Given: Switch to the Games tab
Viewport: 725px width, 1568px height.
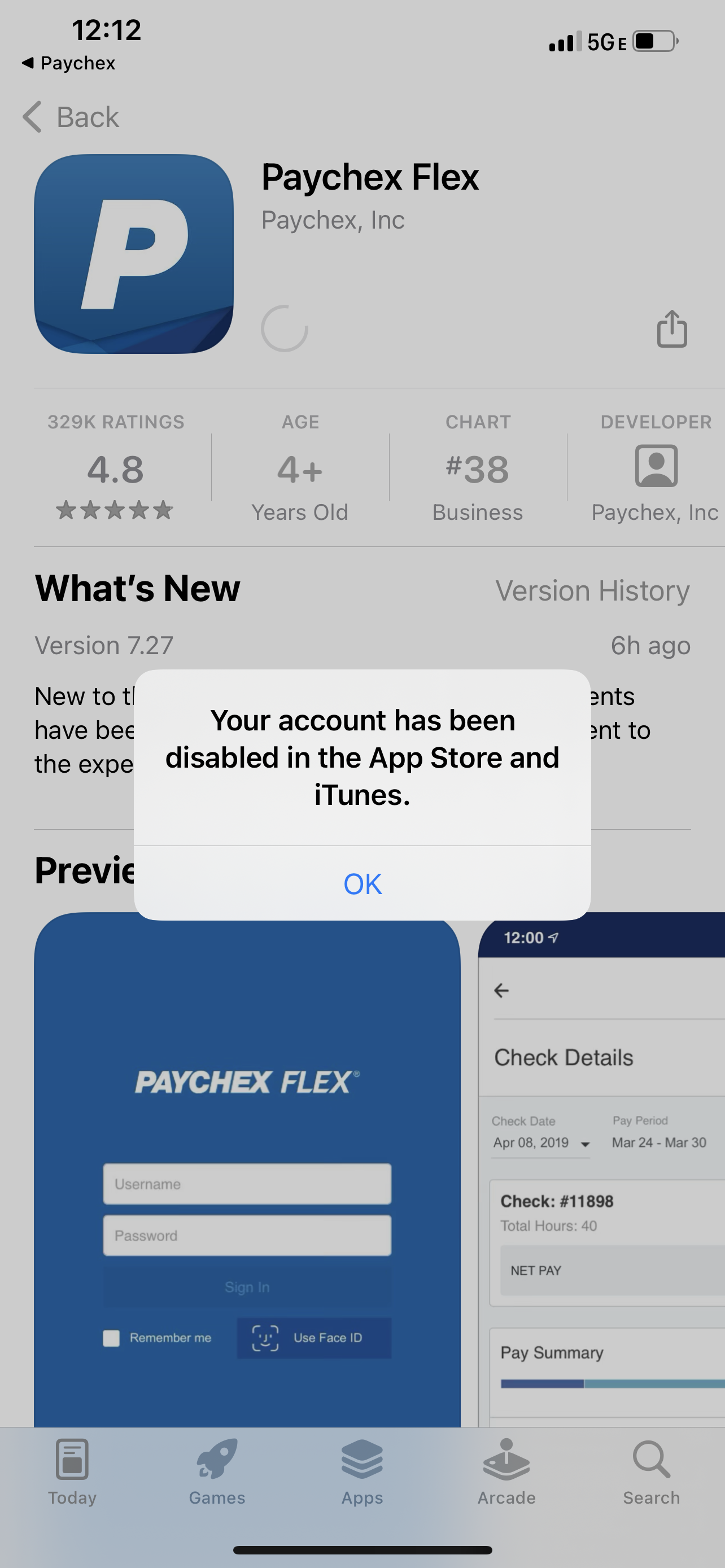Looking at the screenshot, I should pos(217,1472).
